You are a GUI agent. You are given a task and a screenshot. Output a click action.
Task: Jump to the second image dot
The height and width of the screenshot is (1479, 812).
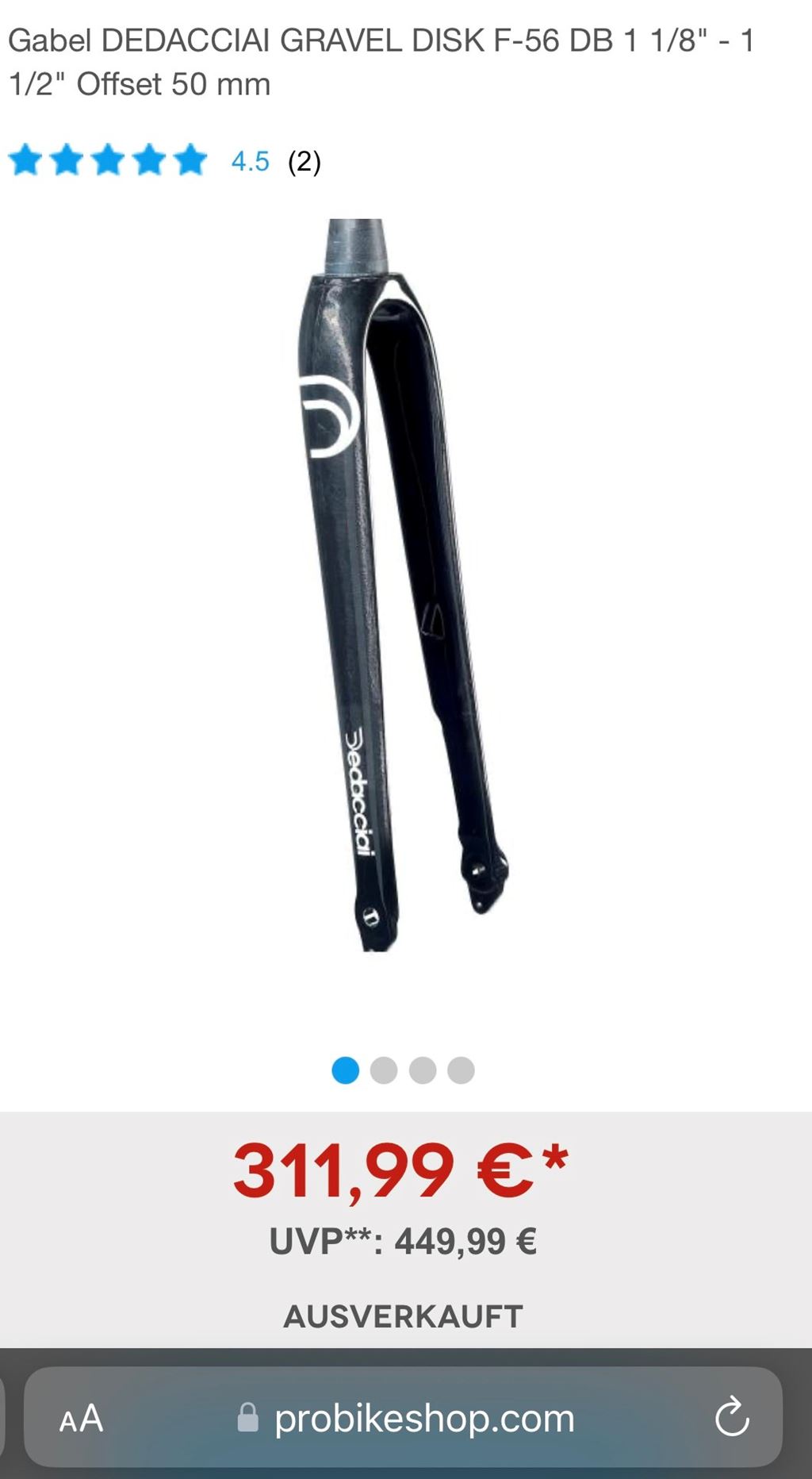pos(384,1070)
